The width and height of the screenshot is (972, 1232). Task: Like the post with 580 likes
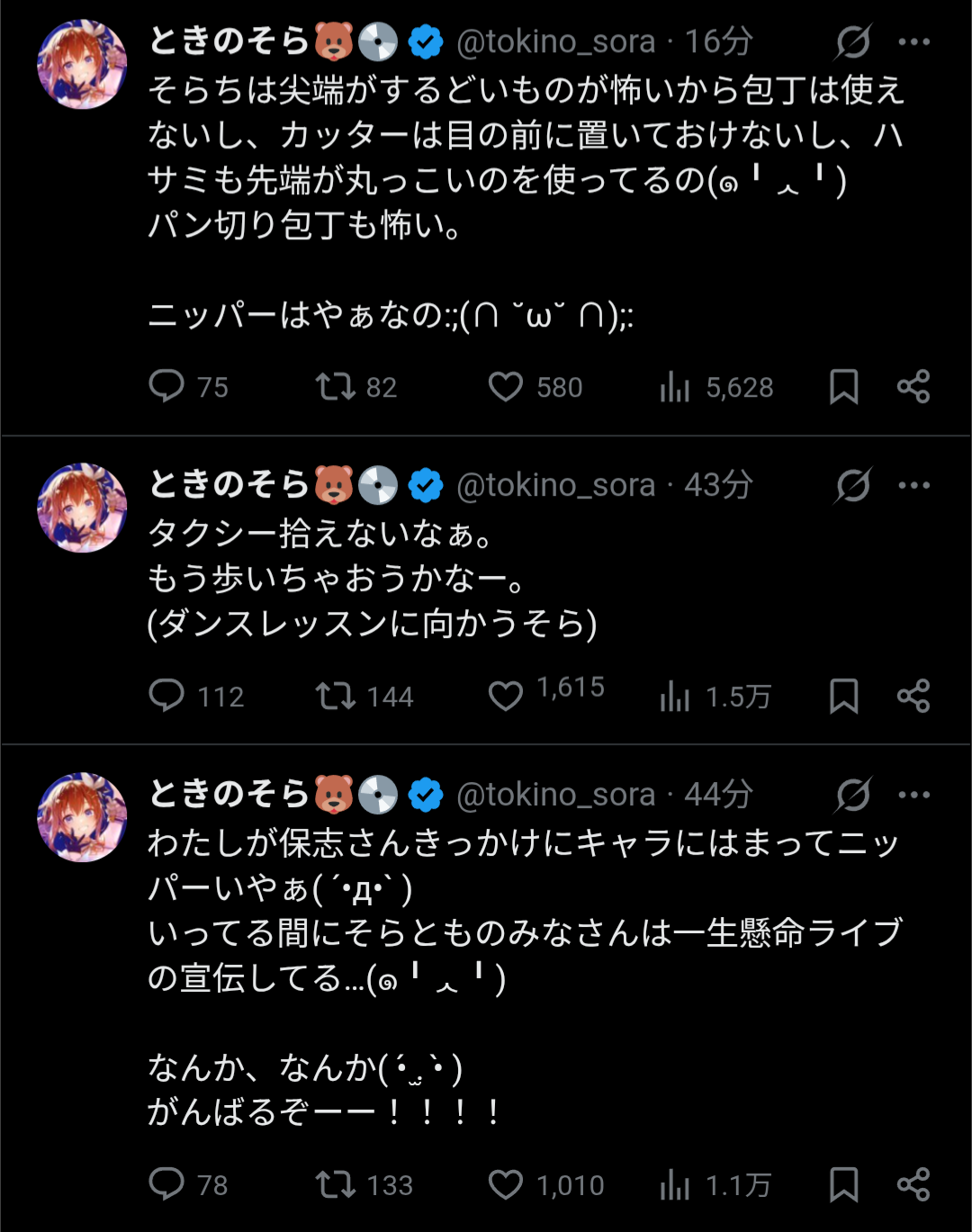coord(506,387)
